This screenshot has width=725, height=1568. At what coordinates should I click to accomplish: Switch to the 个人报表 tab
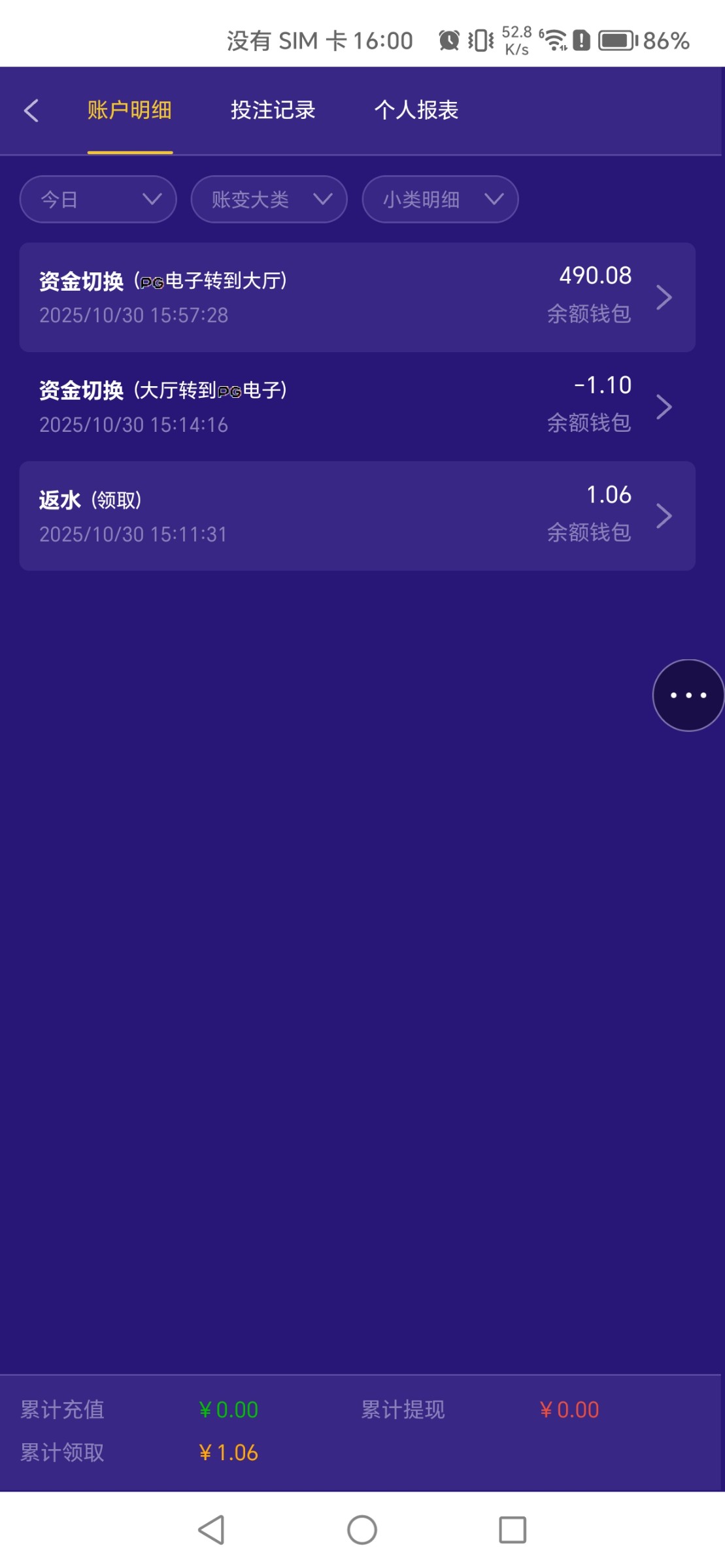[x=416, y=110]
